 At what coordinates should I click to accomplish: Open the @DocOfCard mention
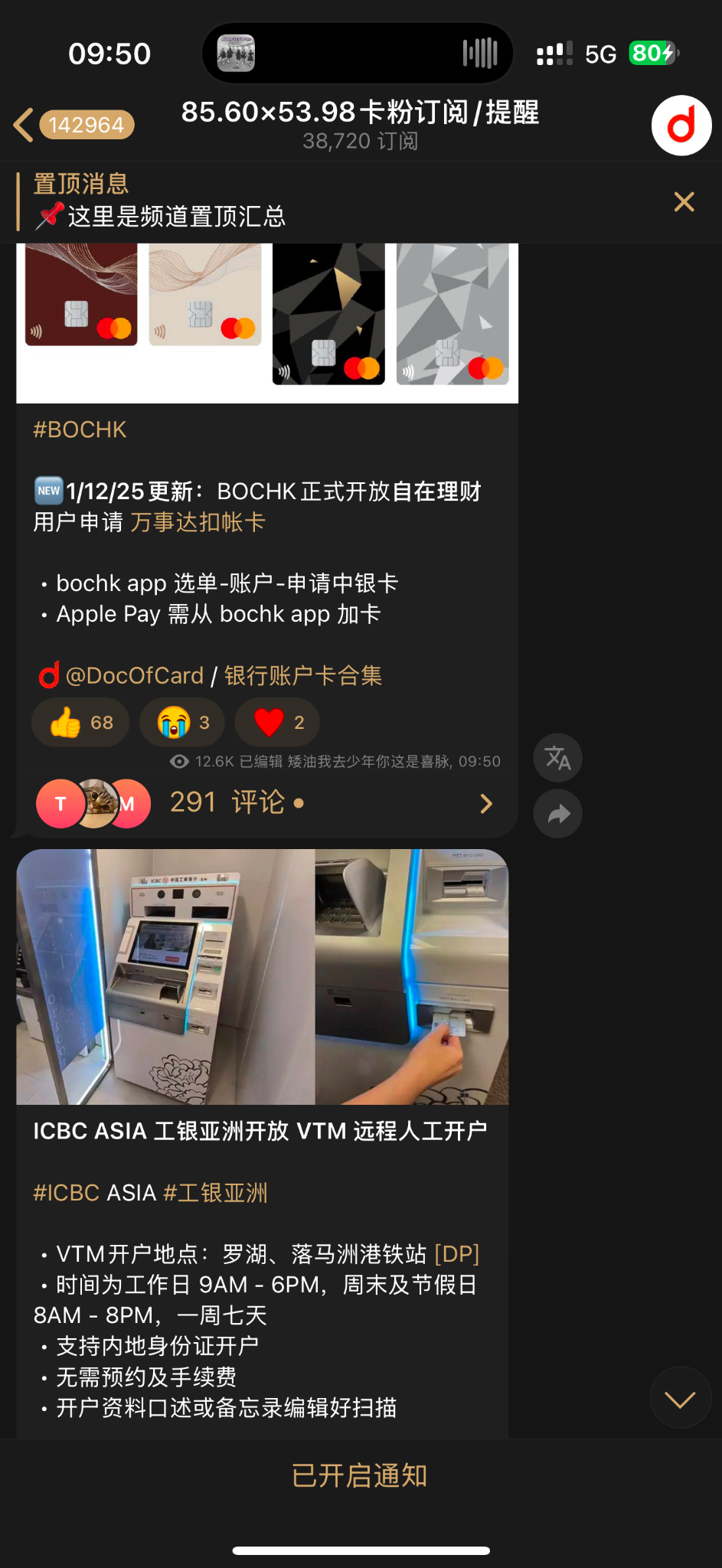coord(134,675)
